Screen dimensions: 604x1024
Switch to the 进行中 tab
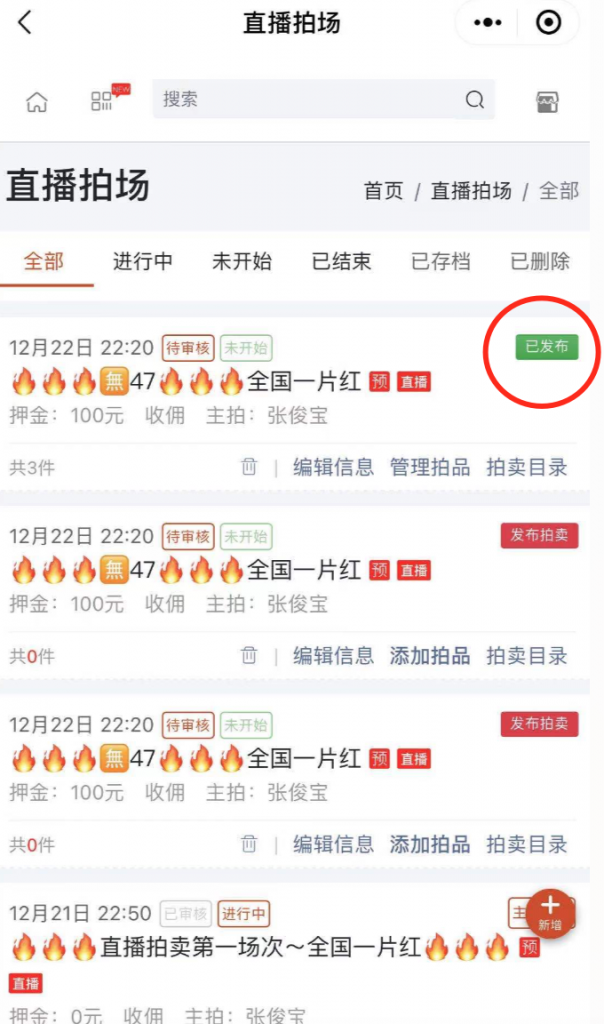click(142, 262)
